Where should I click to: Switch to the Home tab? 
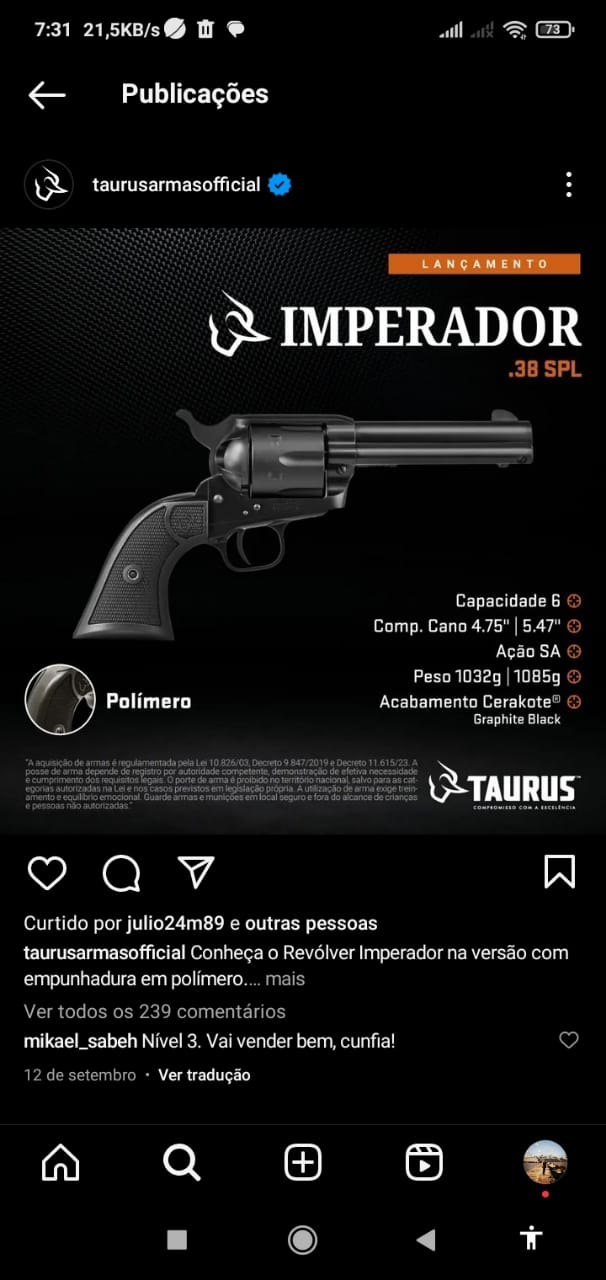click(60, 1162)
